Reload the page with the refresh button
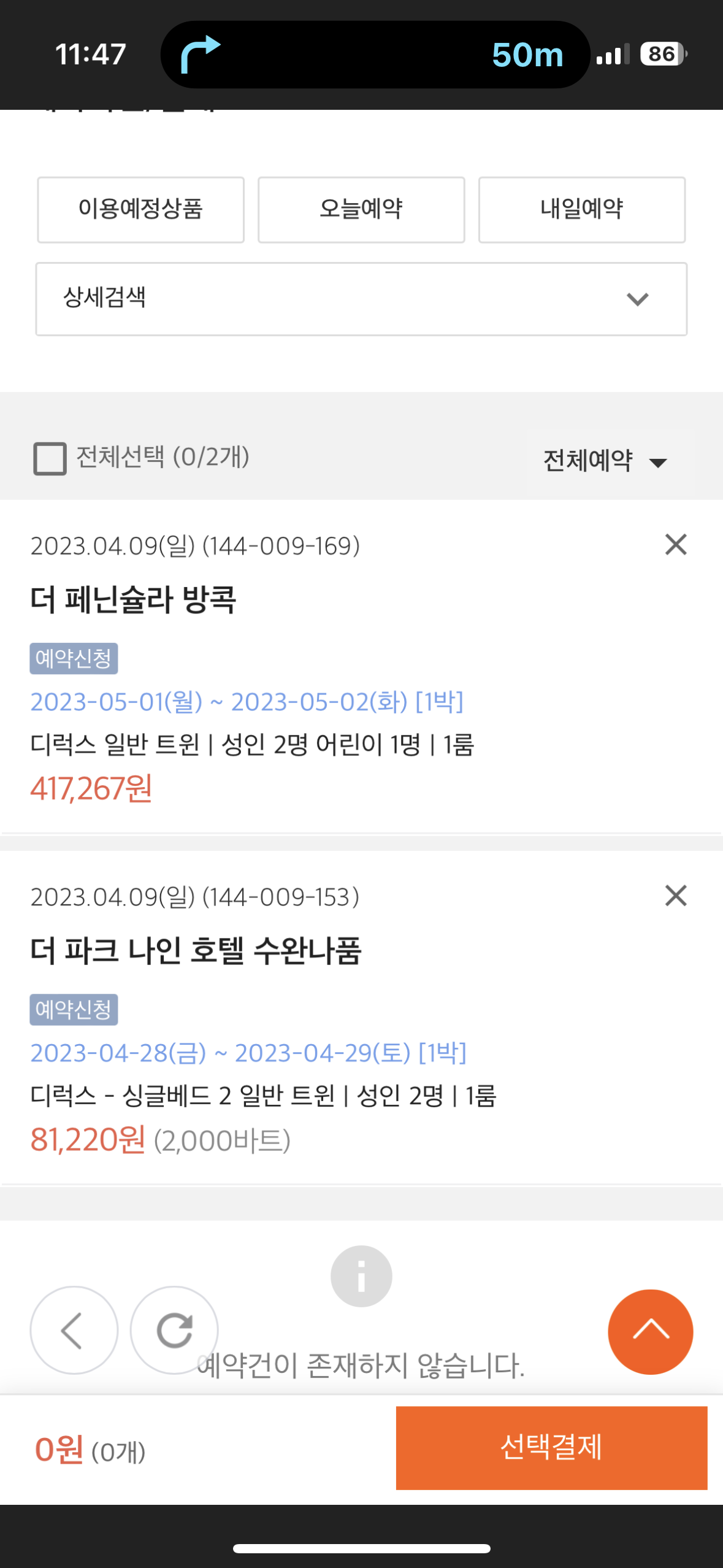723x1568 pixels. (174, 1330)
